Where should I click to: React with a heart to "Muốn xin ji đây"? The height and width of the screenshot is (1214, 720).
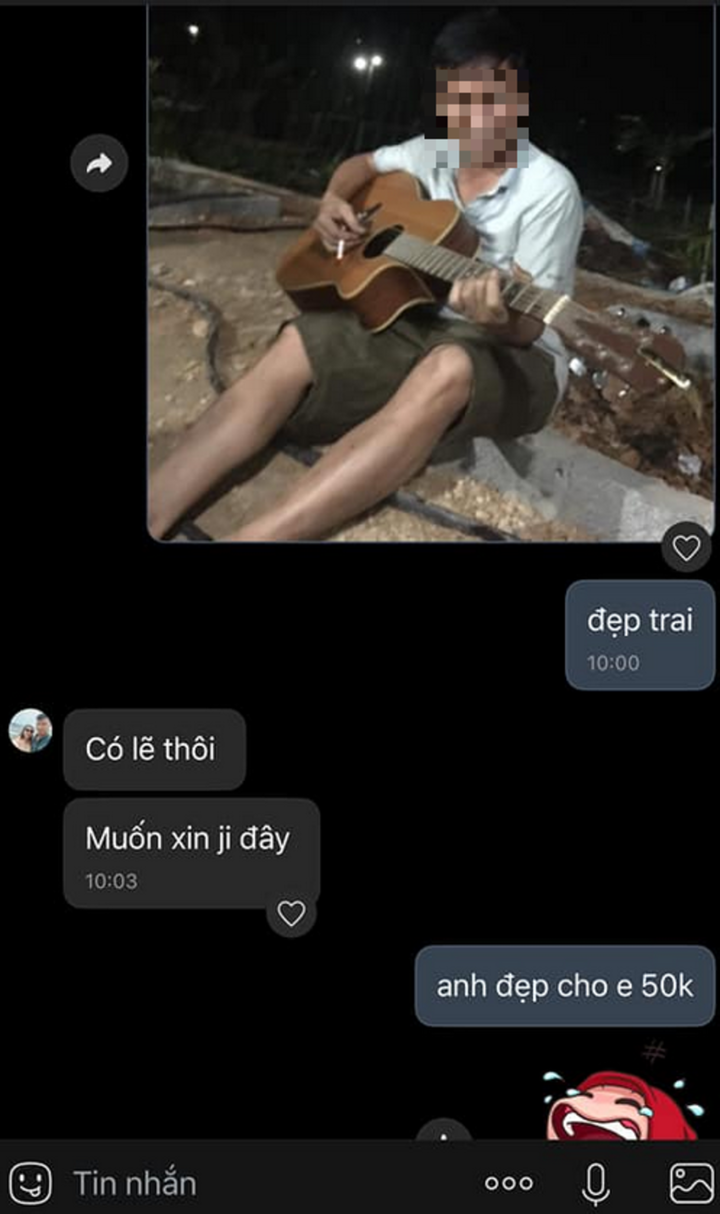click(291, 913)
